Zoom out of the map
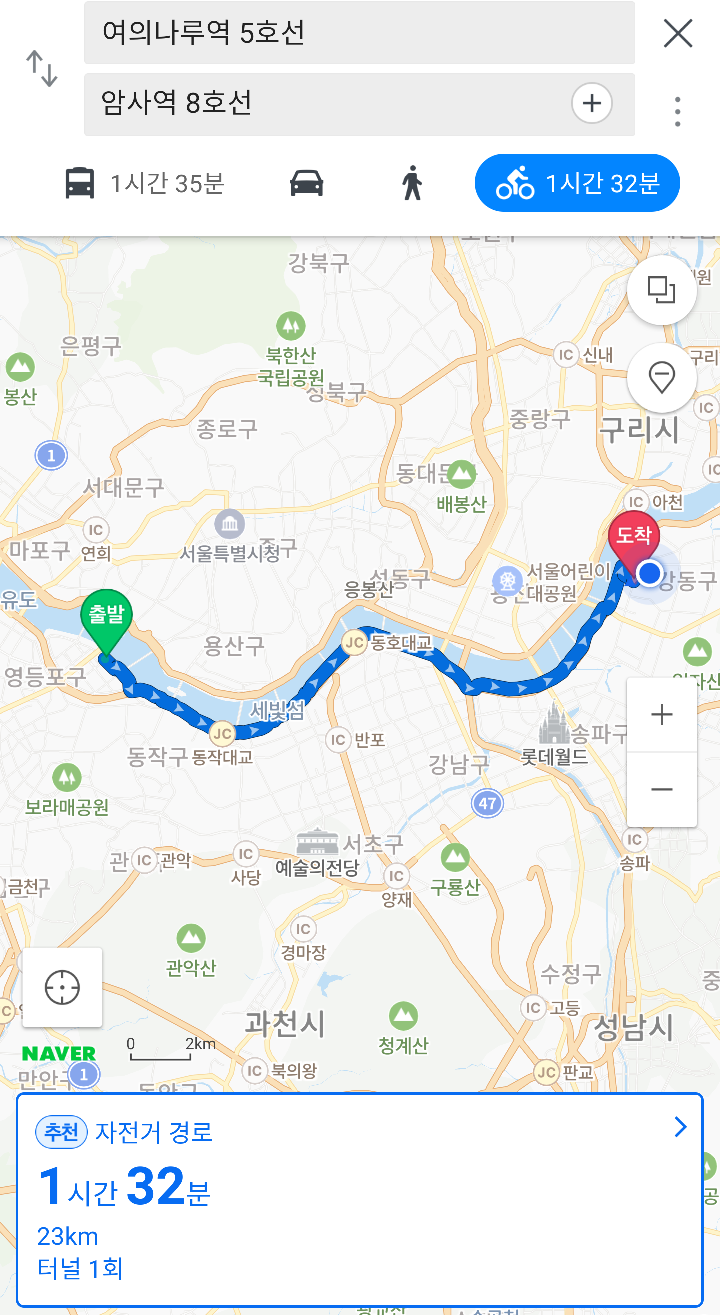 [x=661, y=790]
